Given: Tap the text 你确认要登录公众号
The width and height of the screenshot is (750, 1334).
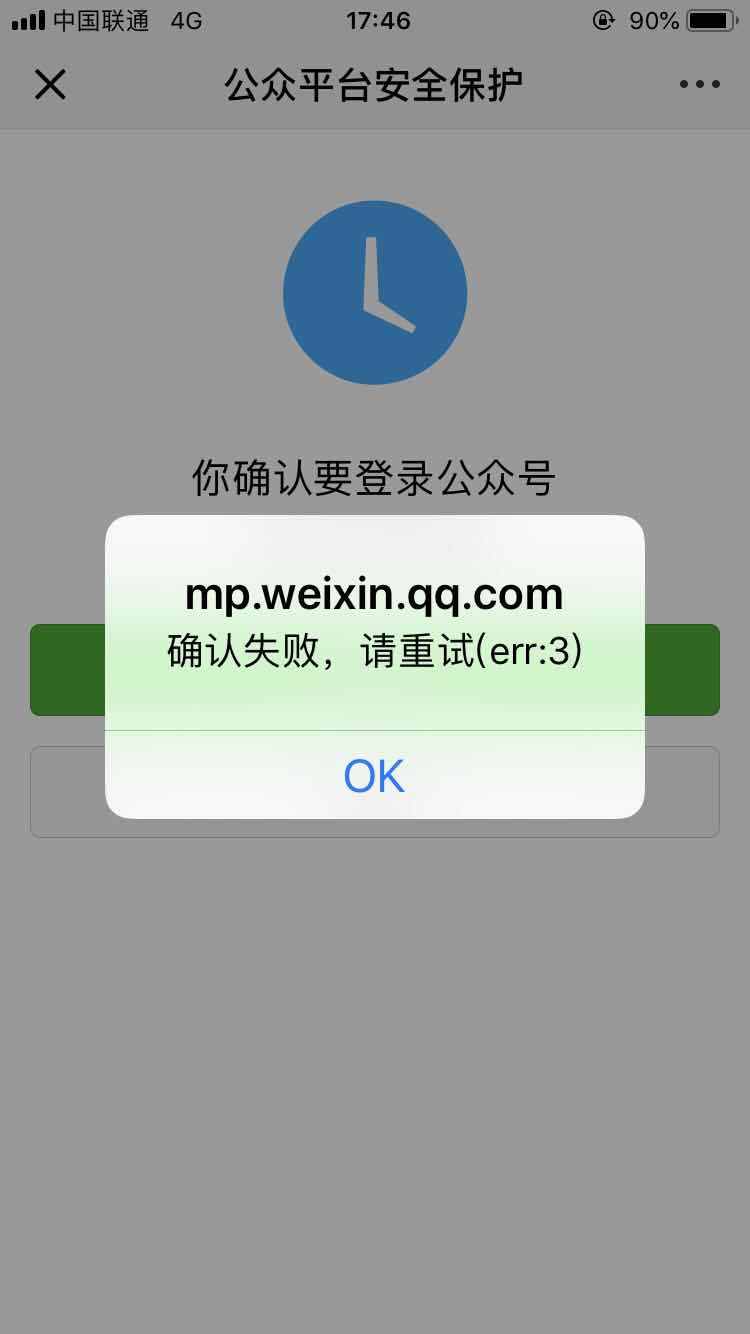Looking at the screenshot, I should 375,480.
